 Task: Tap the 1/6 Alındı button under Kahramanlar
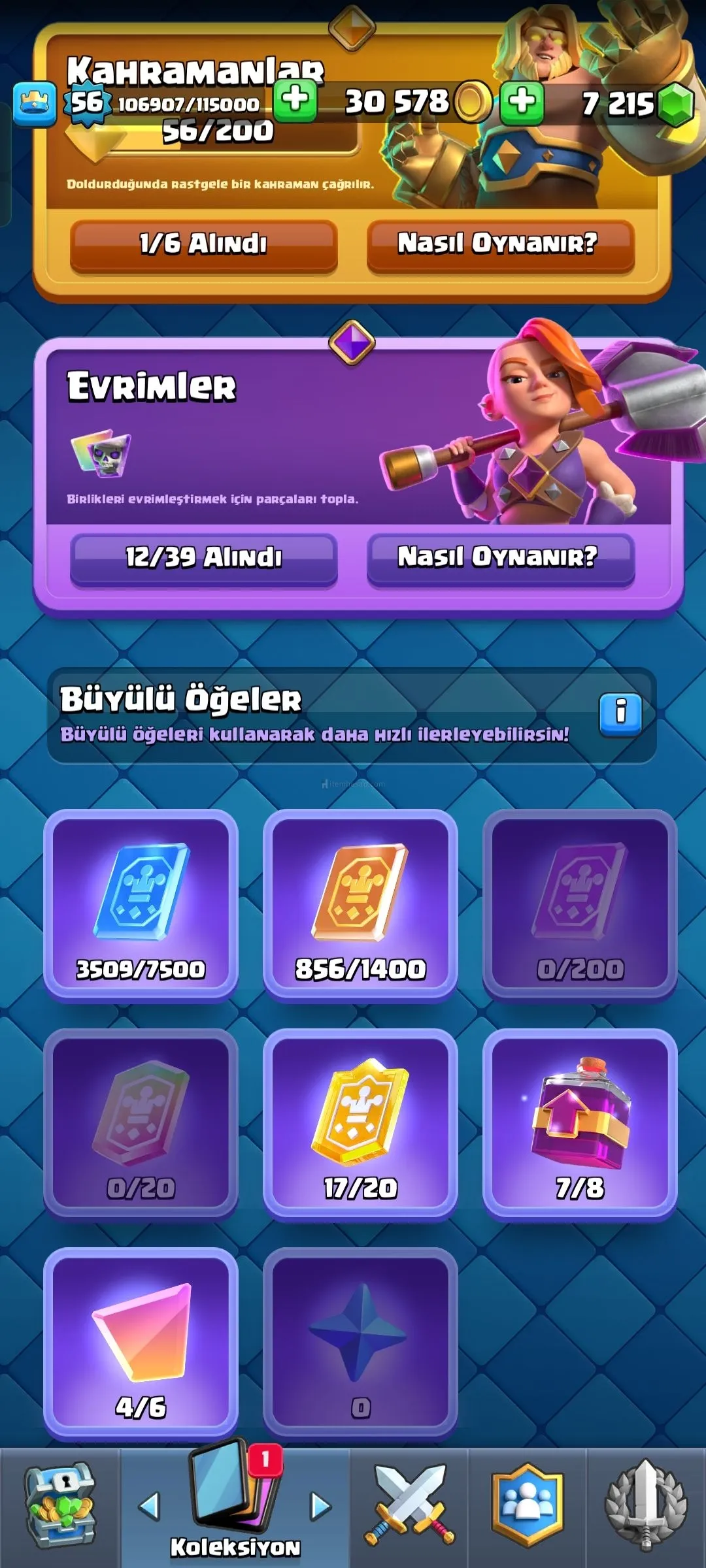pos(203,244)
